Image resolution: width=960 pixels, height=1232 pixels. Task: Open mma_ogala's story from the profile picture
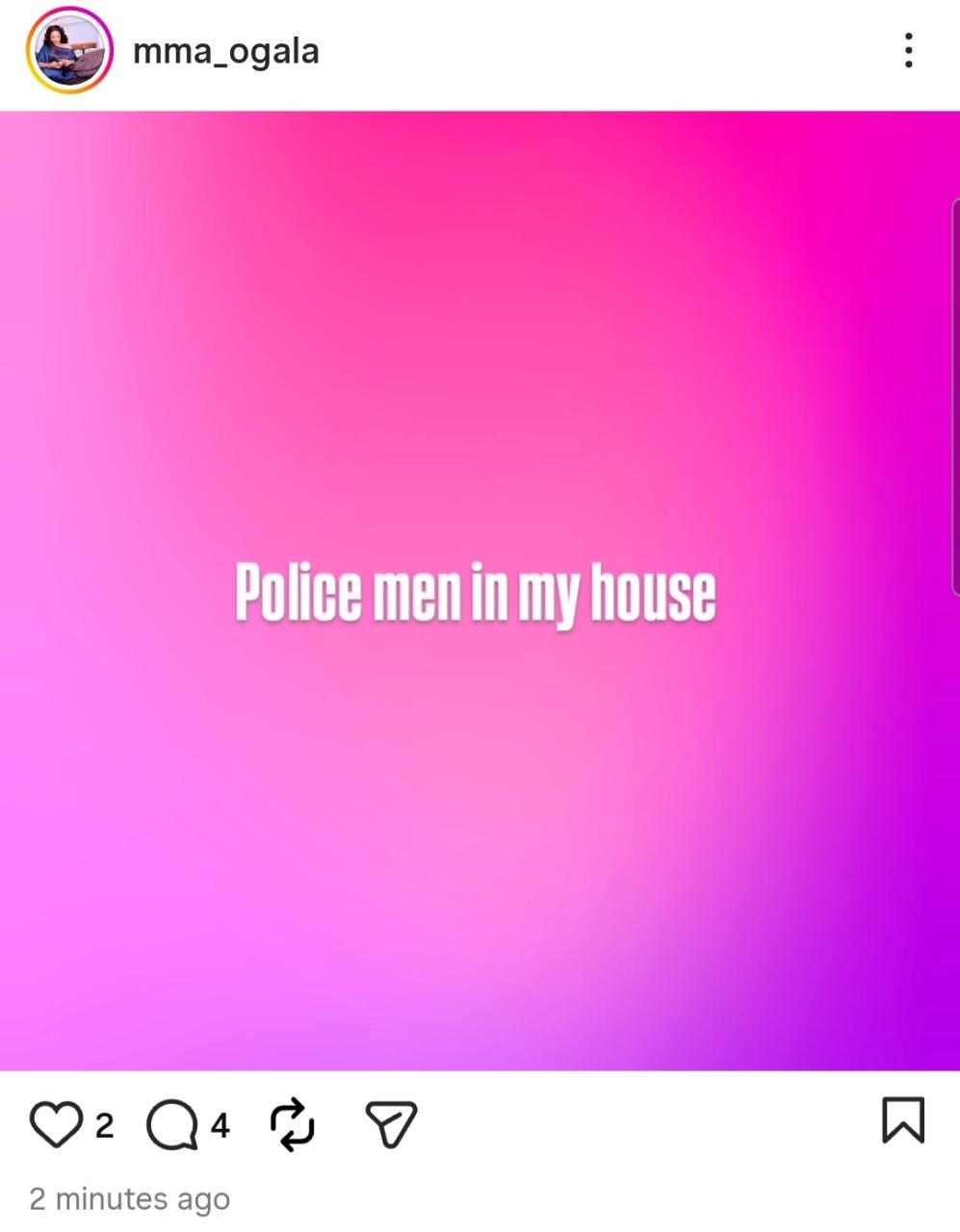click(69, 51)
